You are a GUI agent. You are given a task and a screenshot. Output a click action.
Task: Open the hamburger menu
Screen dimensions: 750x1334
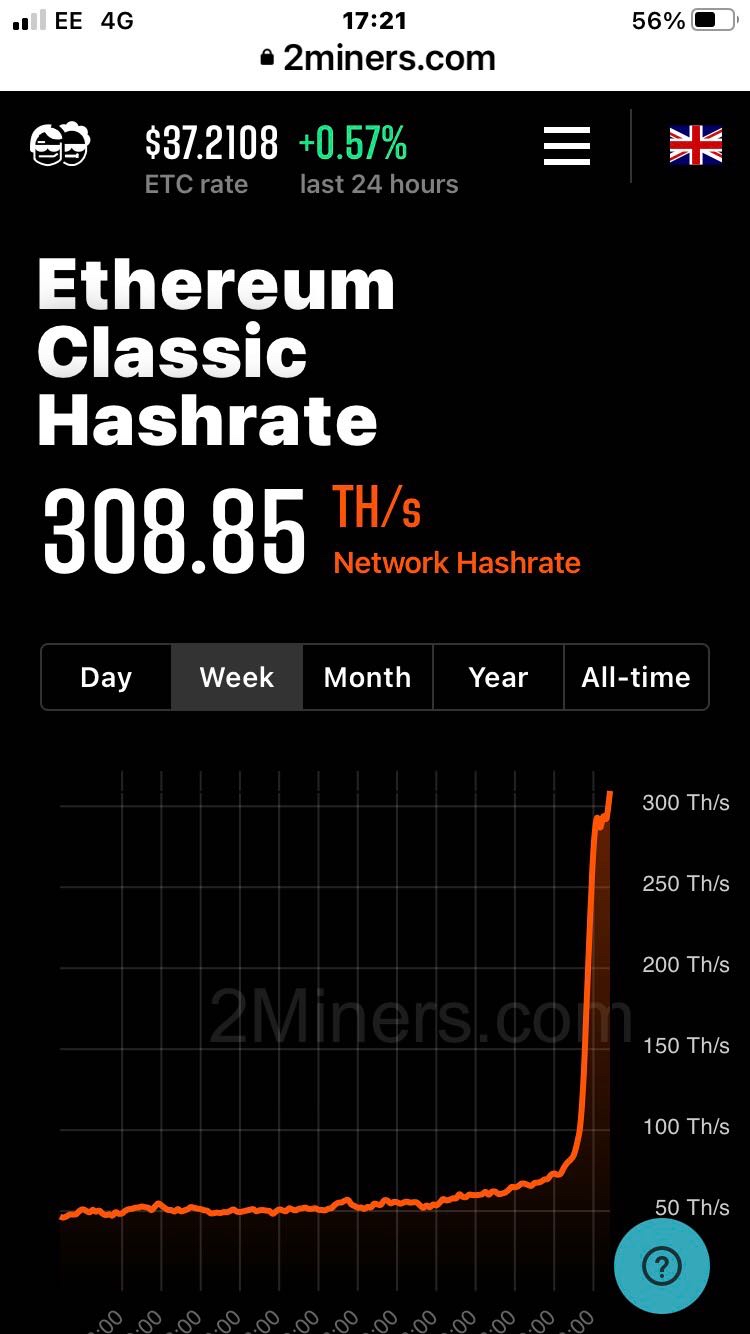(567, 146)
